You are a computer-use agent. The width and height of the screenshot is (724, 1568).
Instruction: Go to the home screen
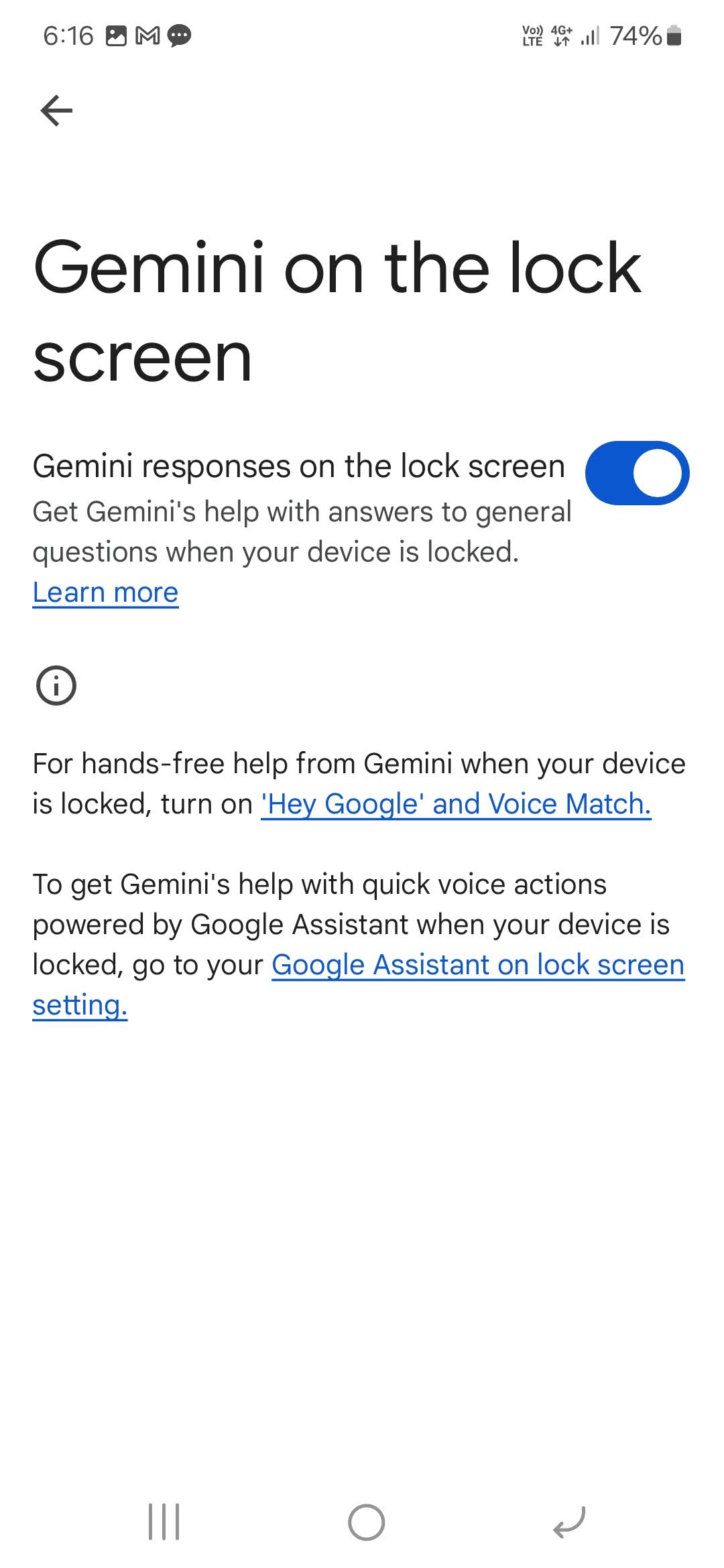tap(366, 1522)
